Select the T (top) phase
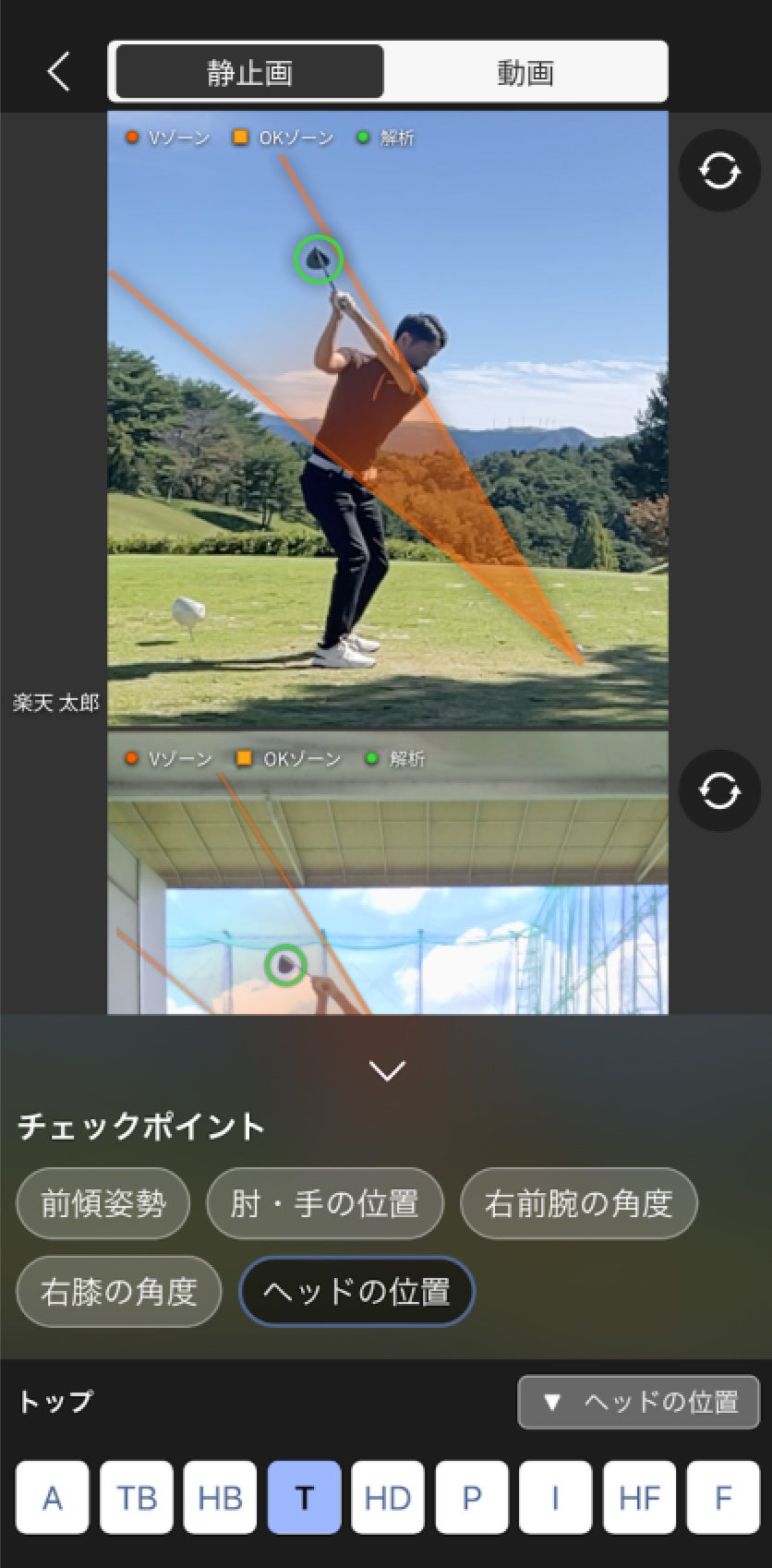This screenshot has width=772, height=1568. coord(304,1497)
